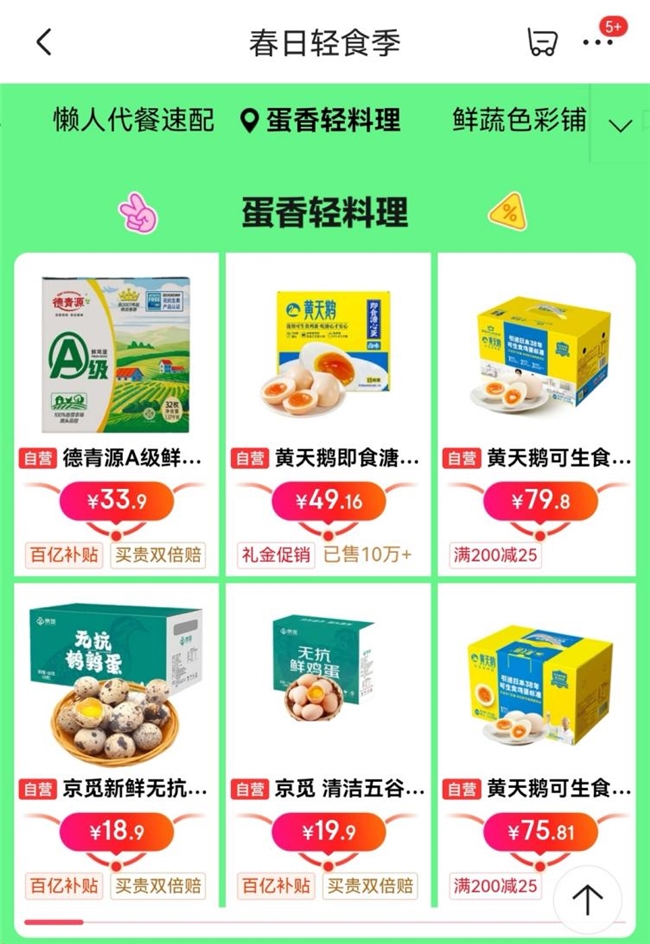
Task: Open the shopping cart icon
Action: (x=541, y=42)
